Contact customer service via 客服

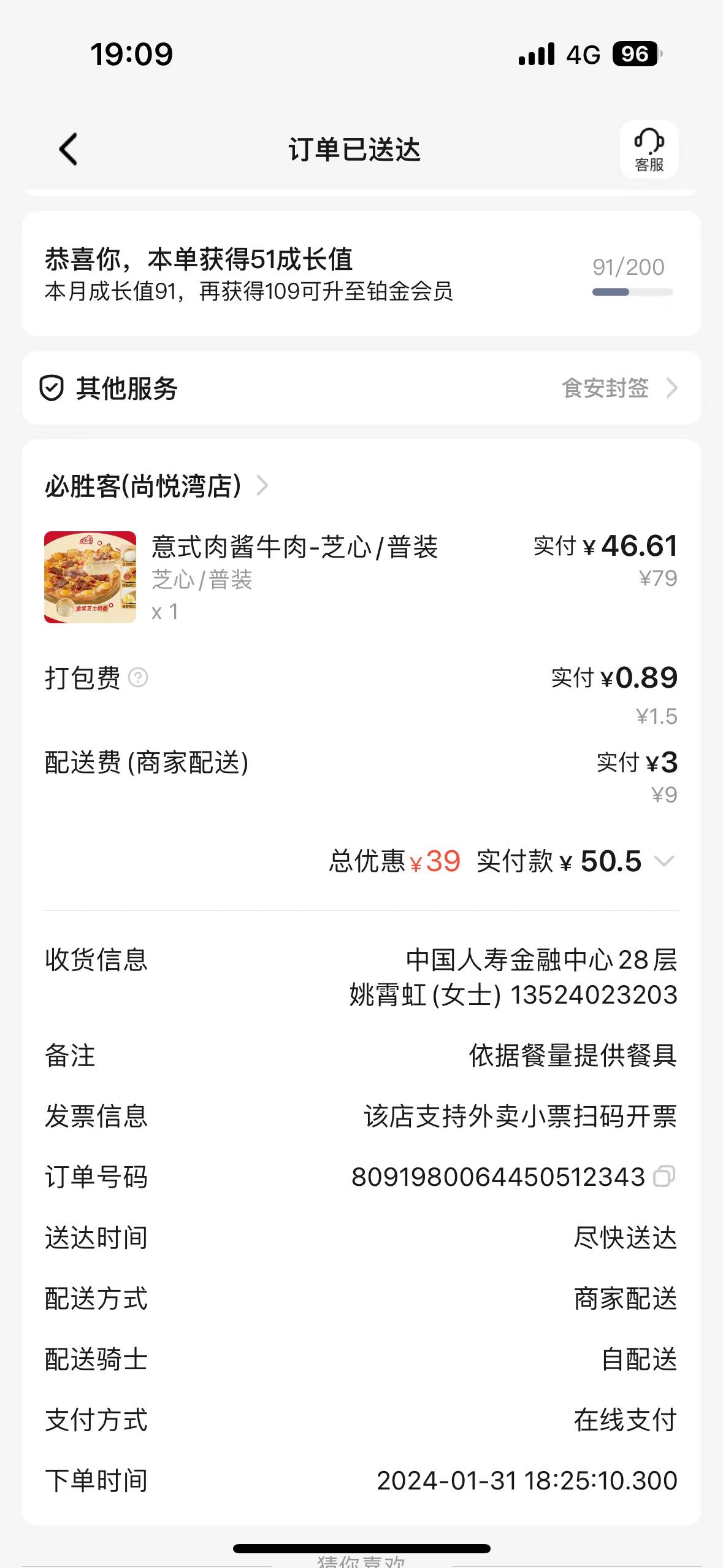pos(649,149)
